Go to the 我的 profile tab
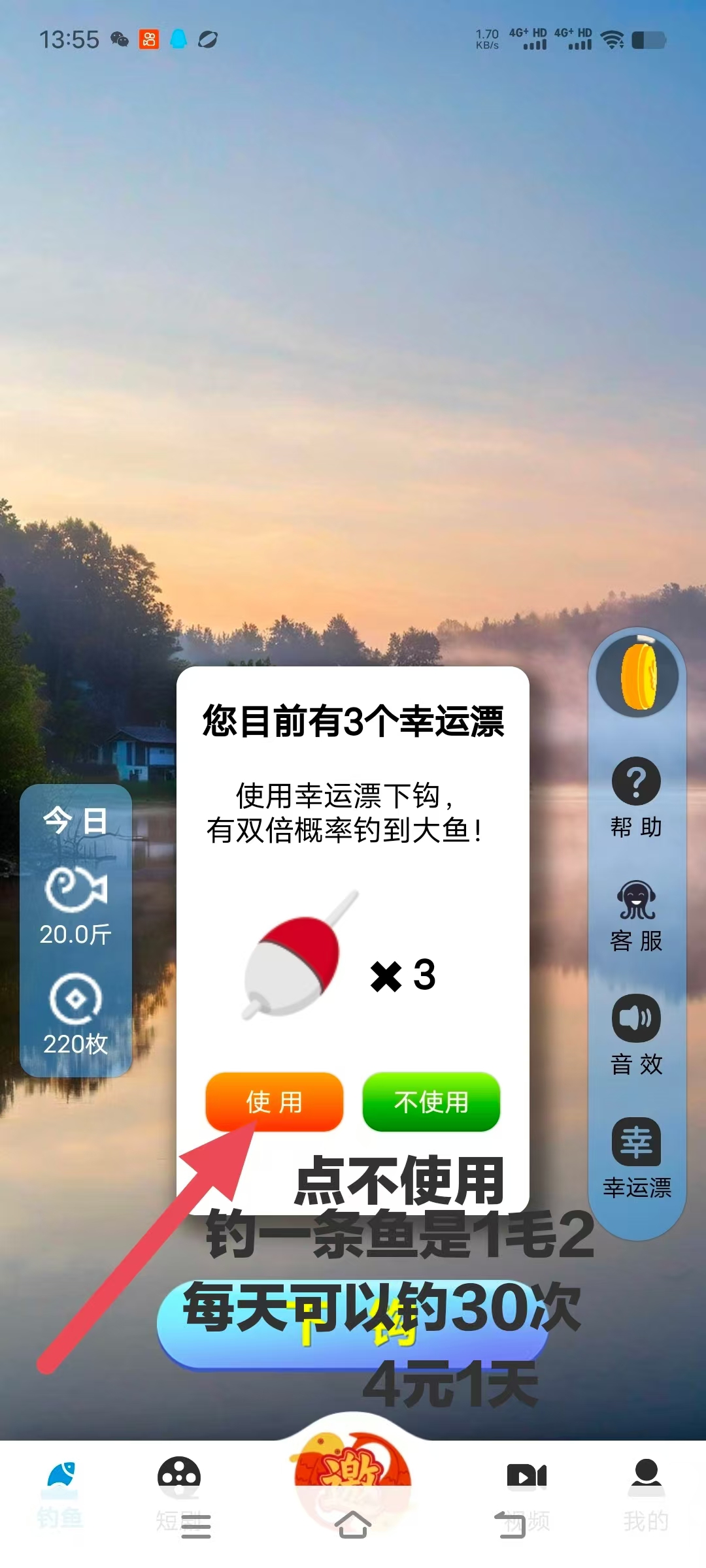The image size is (706, 1568). pyautogui.click(x=646, y=1495)
